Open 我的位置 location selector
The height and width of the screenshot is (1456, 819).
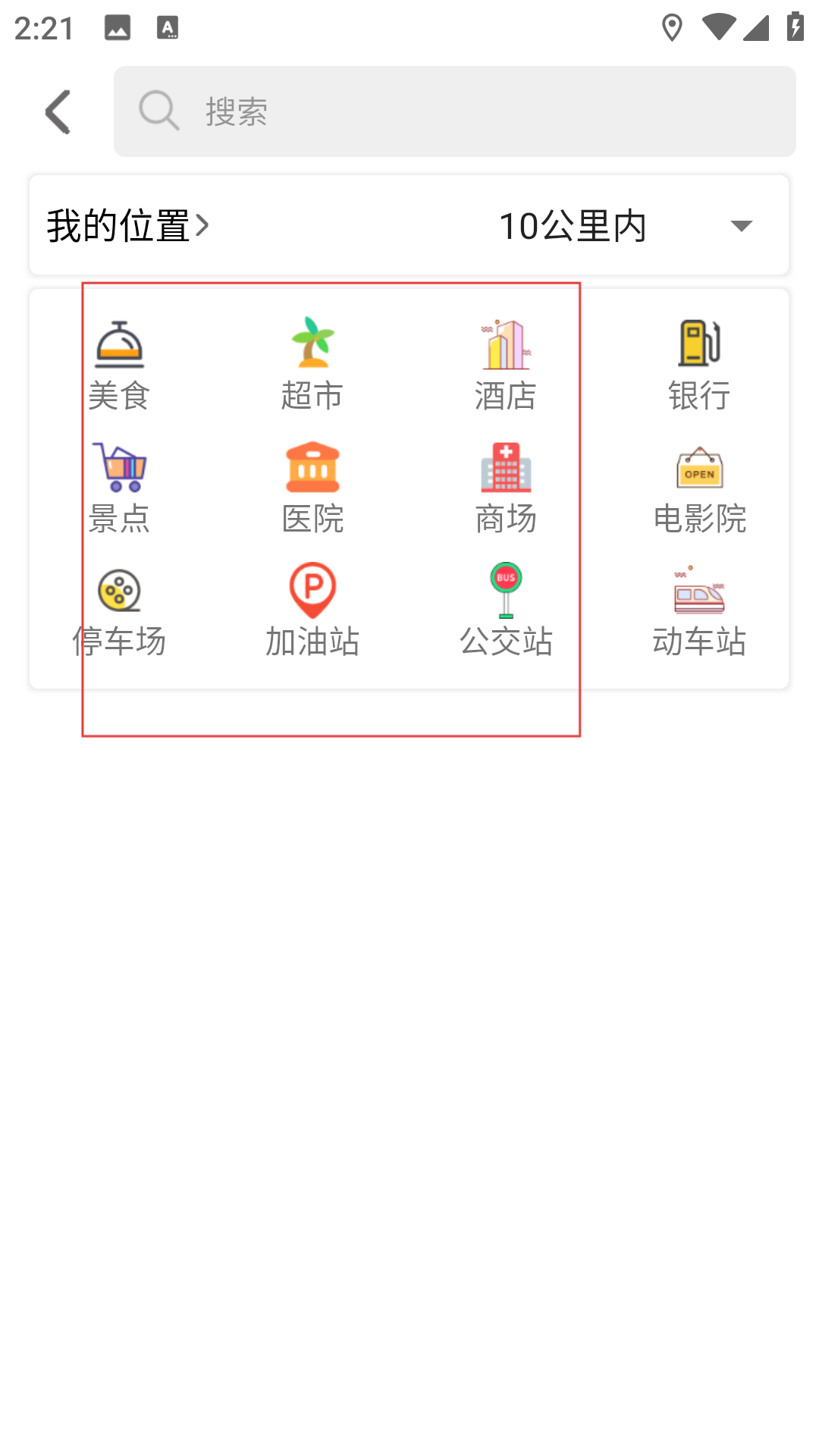click(127, 226)
